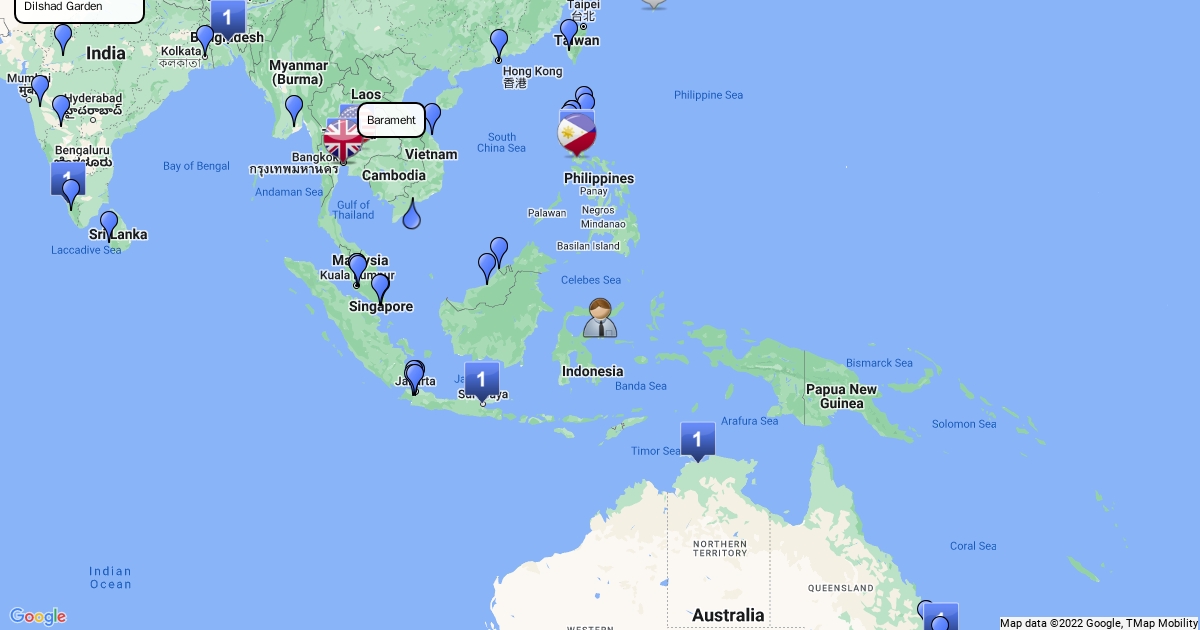Tap the pin in Myanmar
Screen dimensions: 1200x630
point(294,108)
